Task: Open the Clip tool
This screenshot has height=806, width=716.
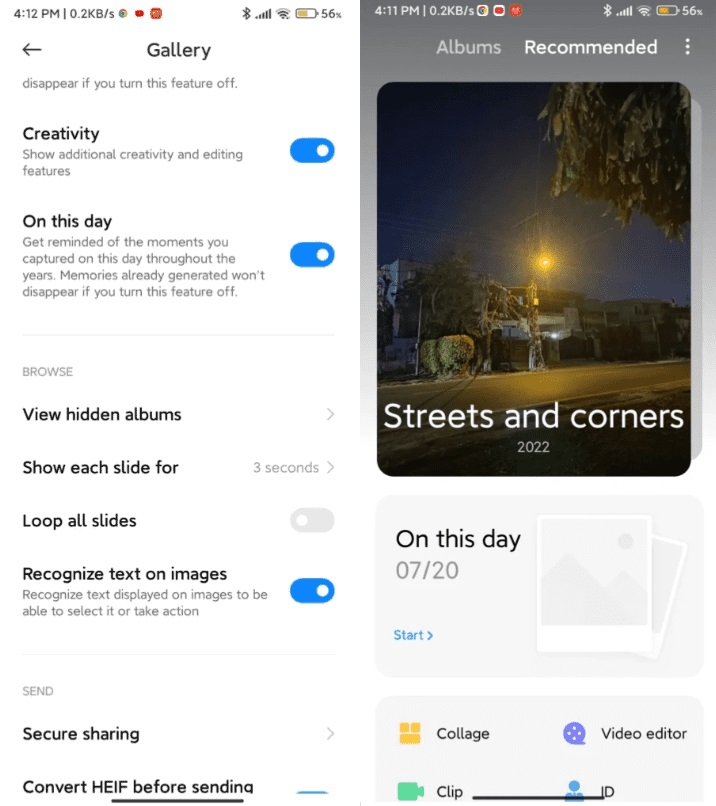Action: (431, 791)
